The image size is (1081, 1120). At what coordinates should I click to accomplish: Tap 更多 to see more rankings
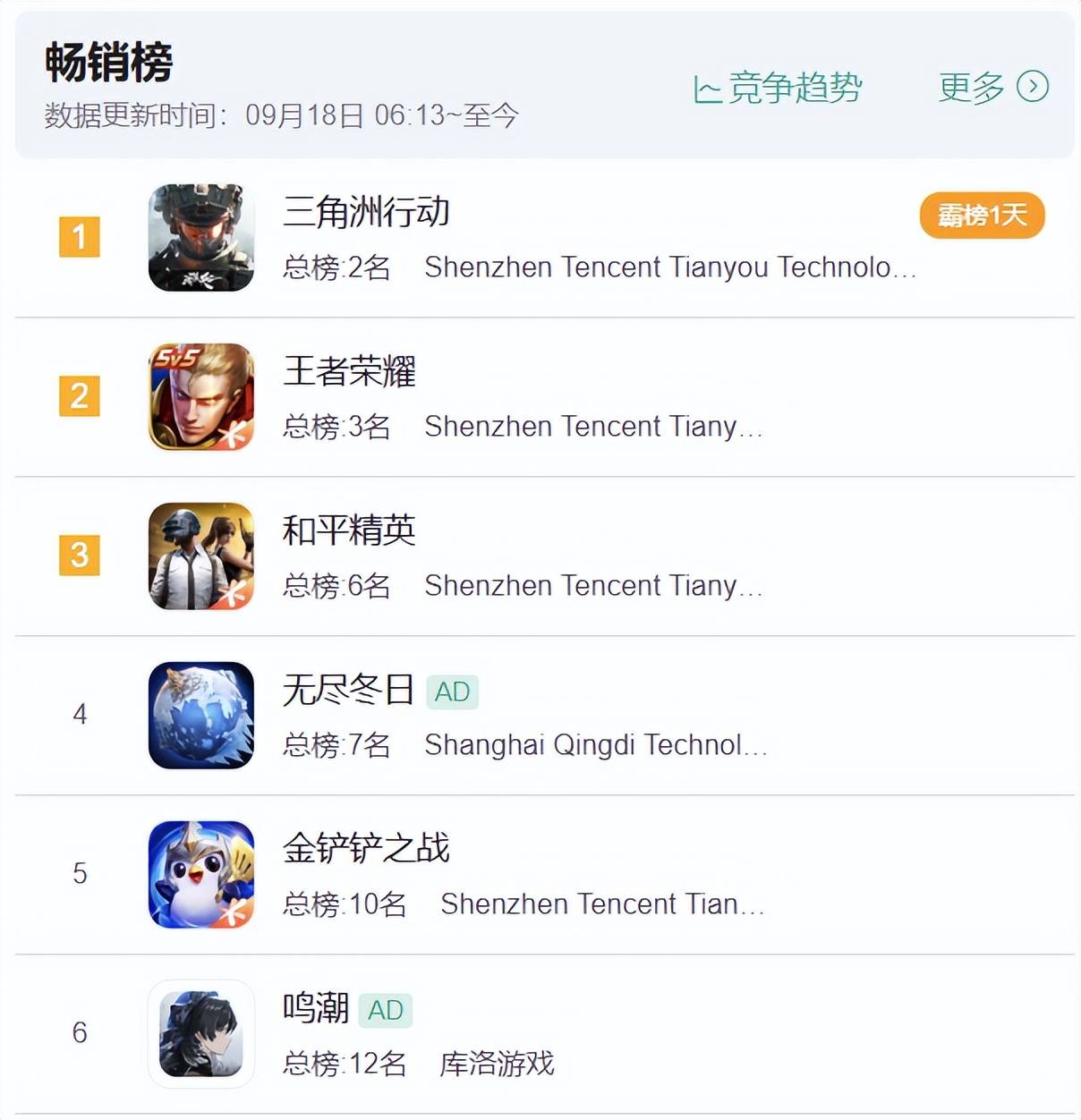tap(992, 87)
